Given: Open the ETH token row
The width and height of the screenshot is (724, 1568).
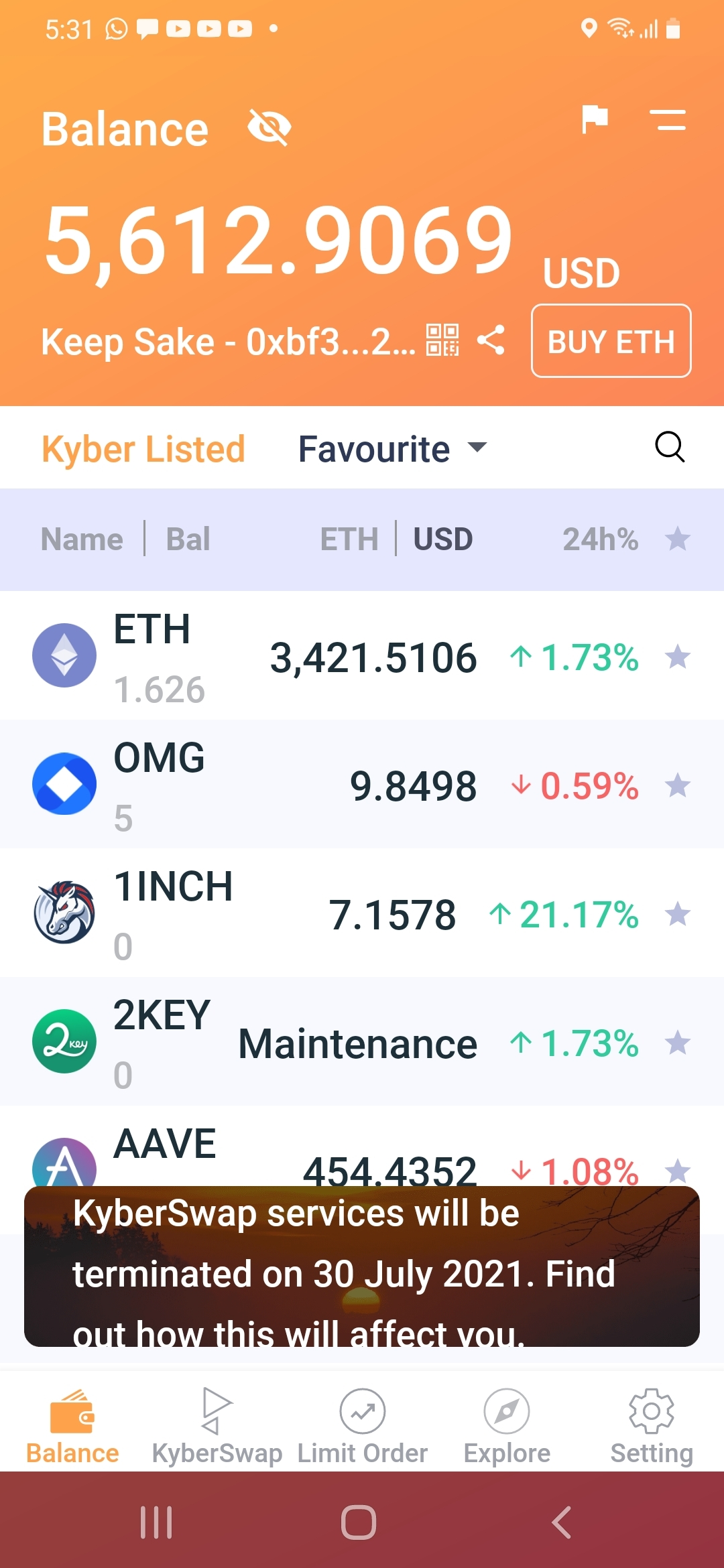Looking at the screenshot, I should [362, 655].
